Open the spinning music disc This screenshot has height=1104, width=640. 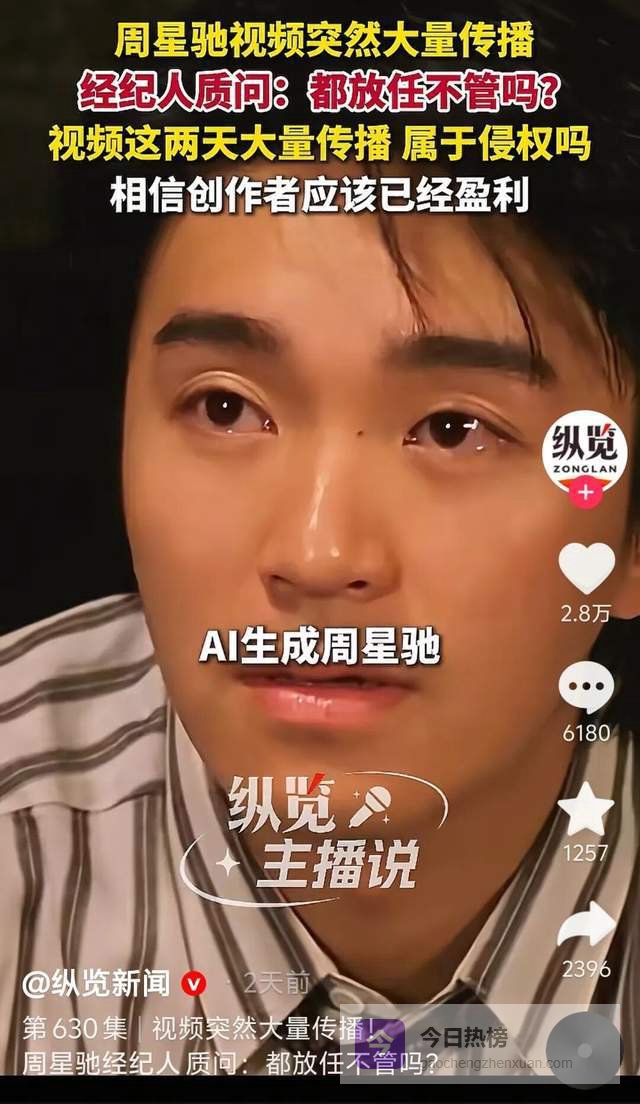click(x=584, y=1047)
